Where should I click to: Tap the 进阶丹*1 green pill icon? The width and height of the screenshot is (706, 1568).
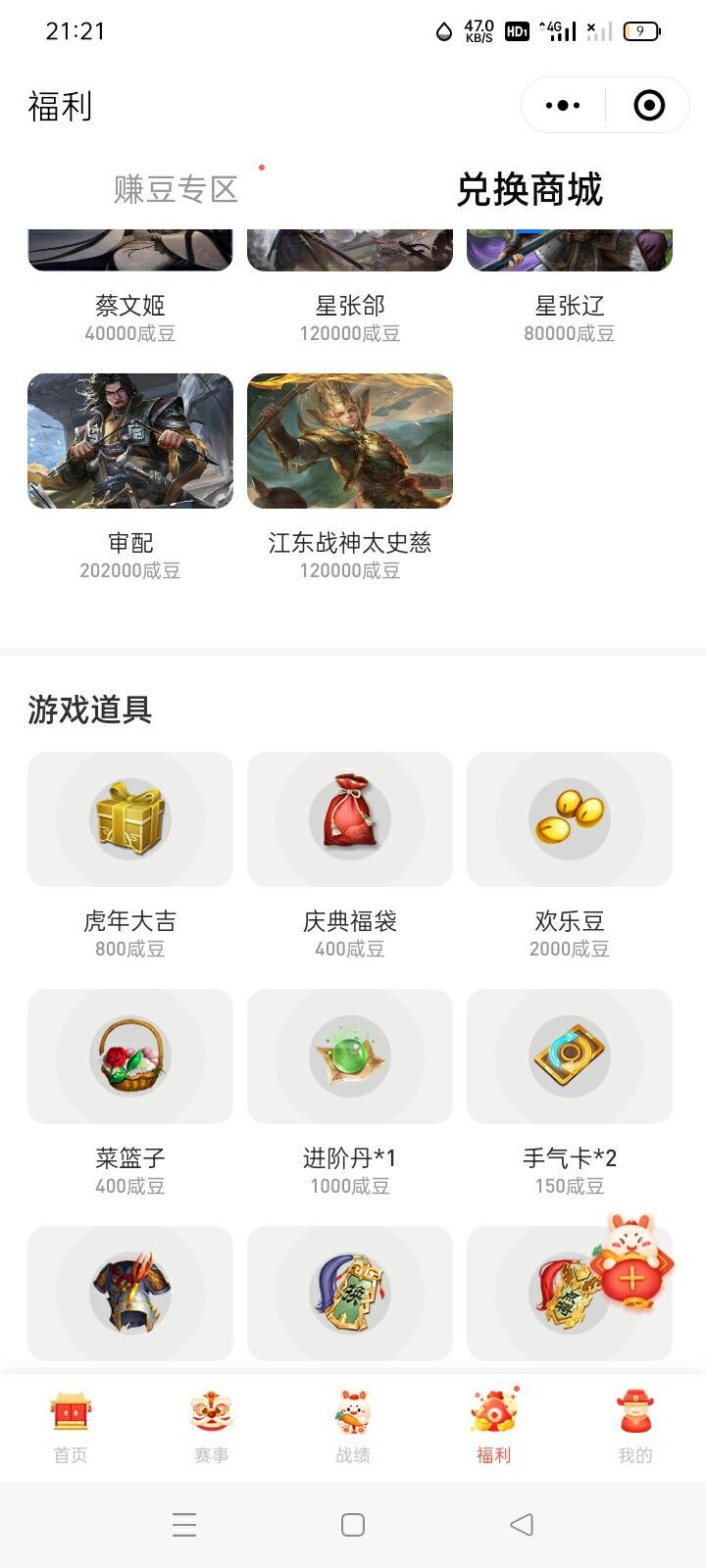(x=350, y=1056)
